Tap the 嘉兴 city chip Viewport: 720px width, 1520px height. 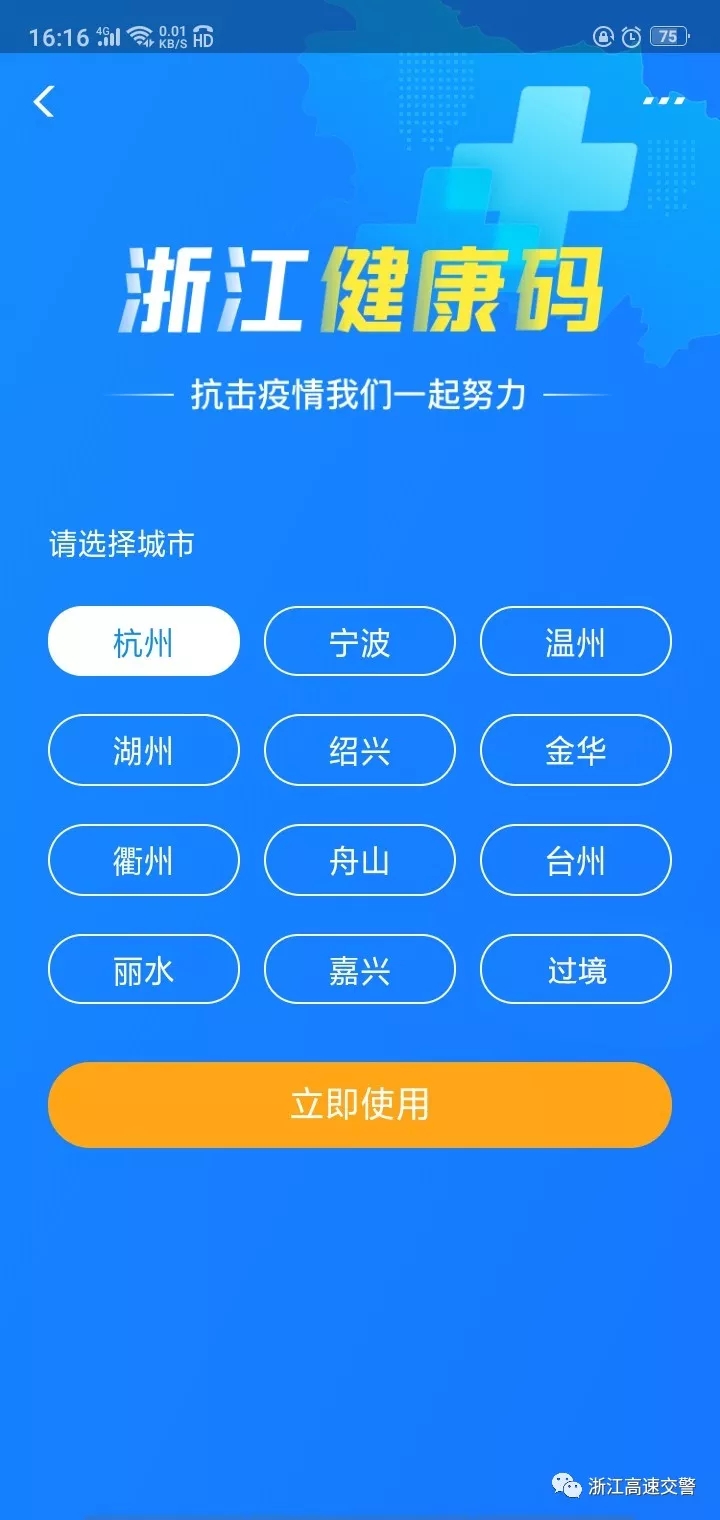click(x=360, y=969)
